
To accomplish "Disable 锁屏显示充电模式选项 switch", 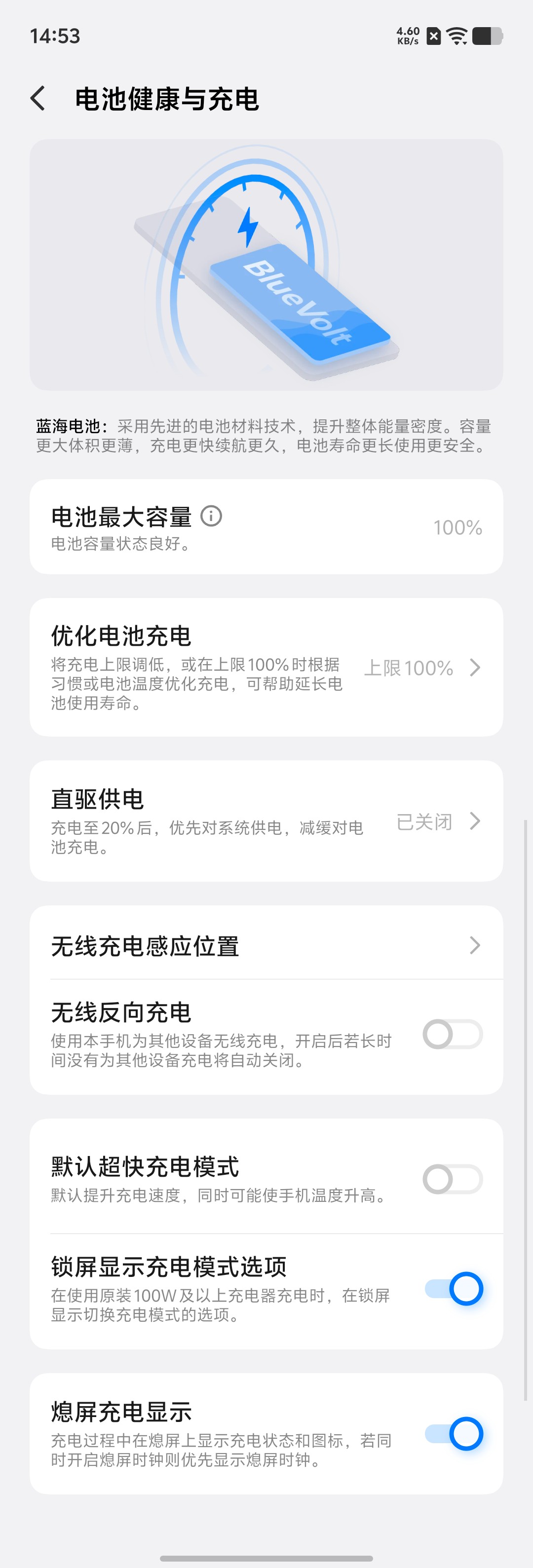I will [x=454, y=1289].
